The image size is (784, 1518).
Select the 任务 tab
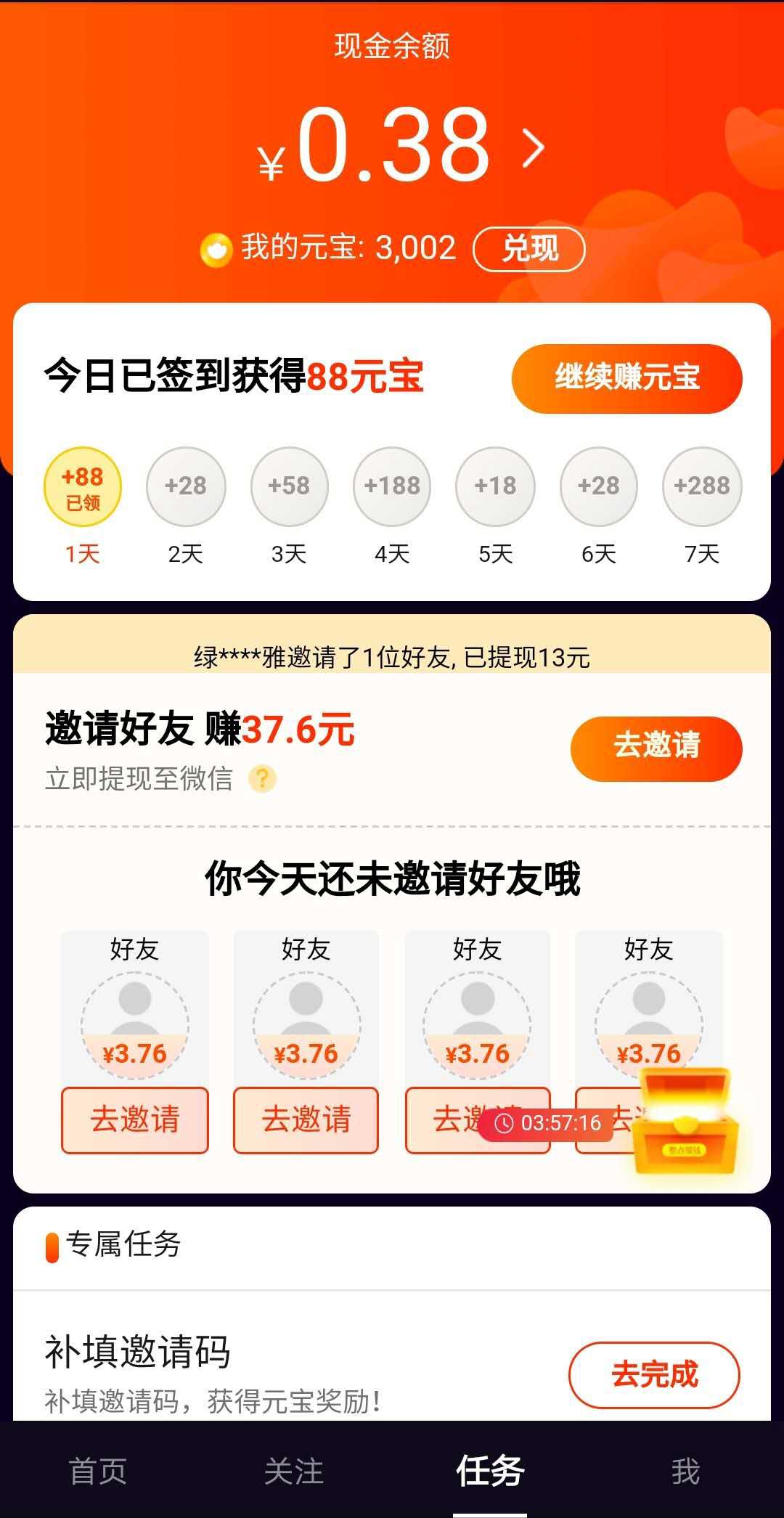tap(490, 1472)
